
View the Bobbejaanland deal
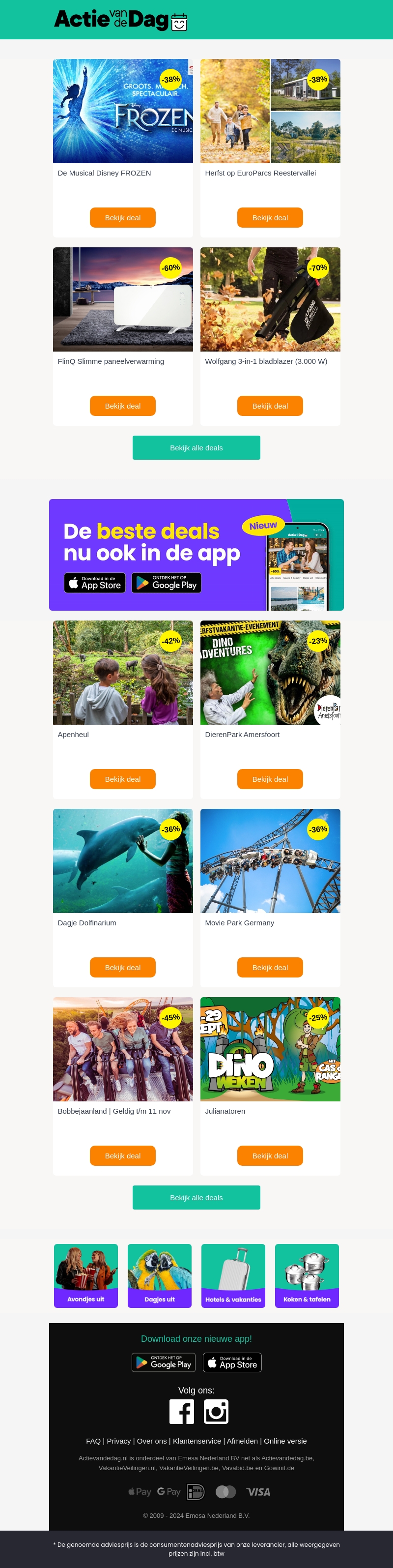click(x=122, y=1155)
